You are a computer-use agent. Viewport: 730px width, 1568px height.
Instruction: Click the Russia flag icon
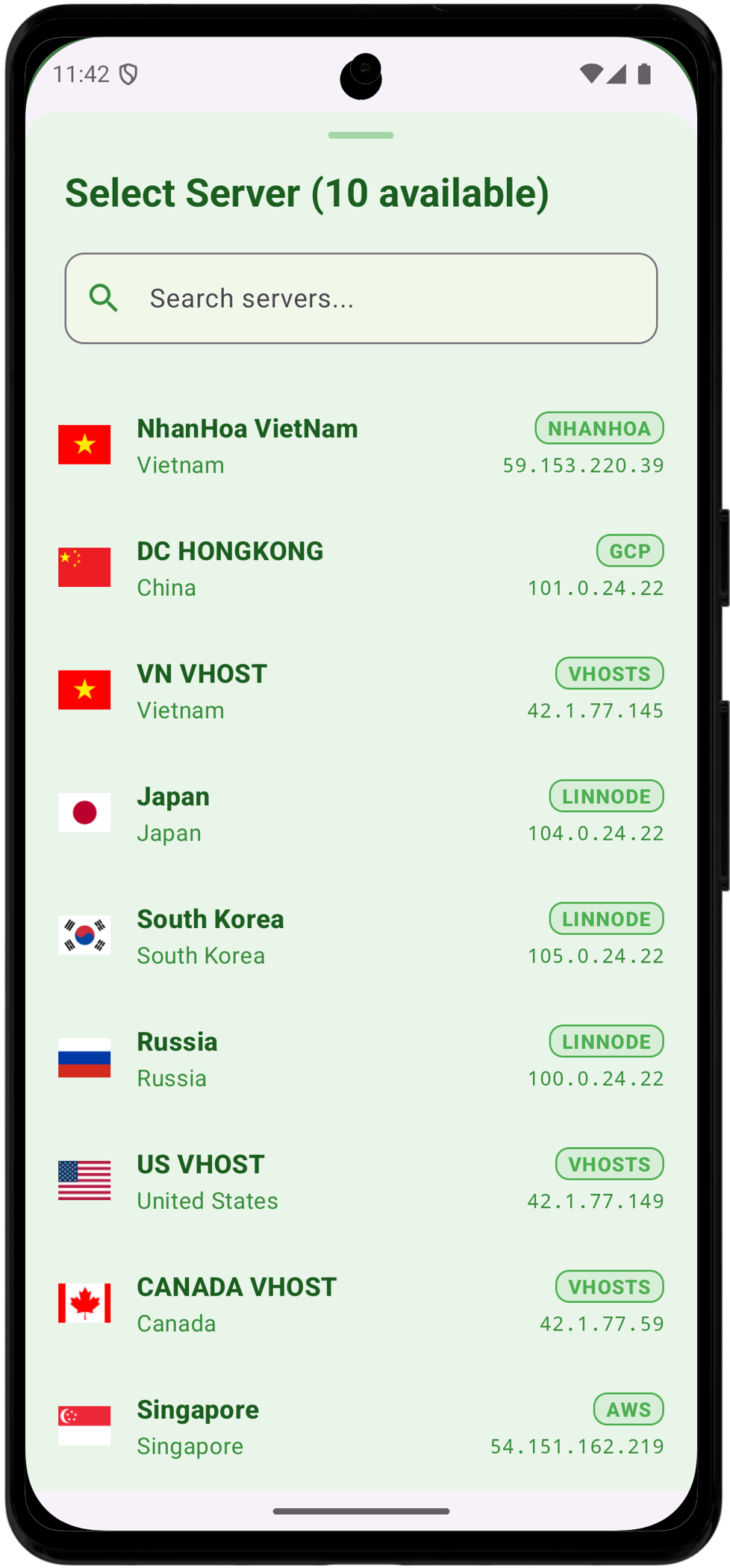84,1058
